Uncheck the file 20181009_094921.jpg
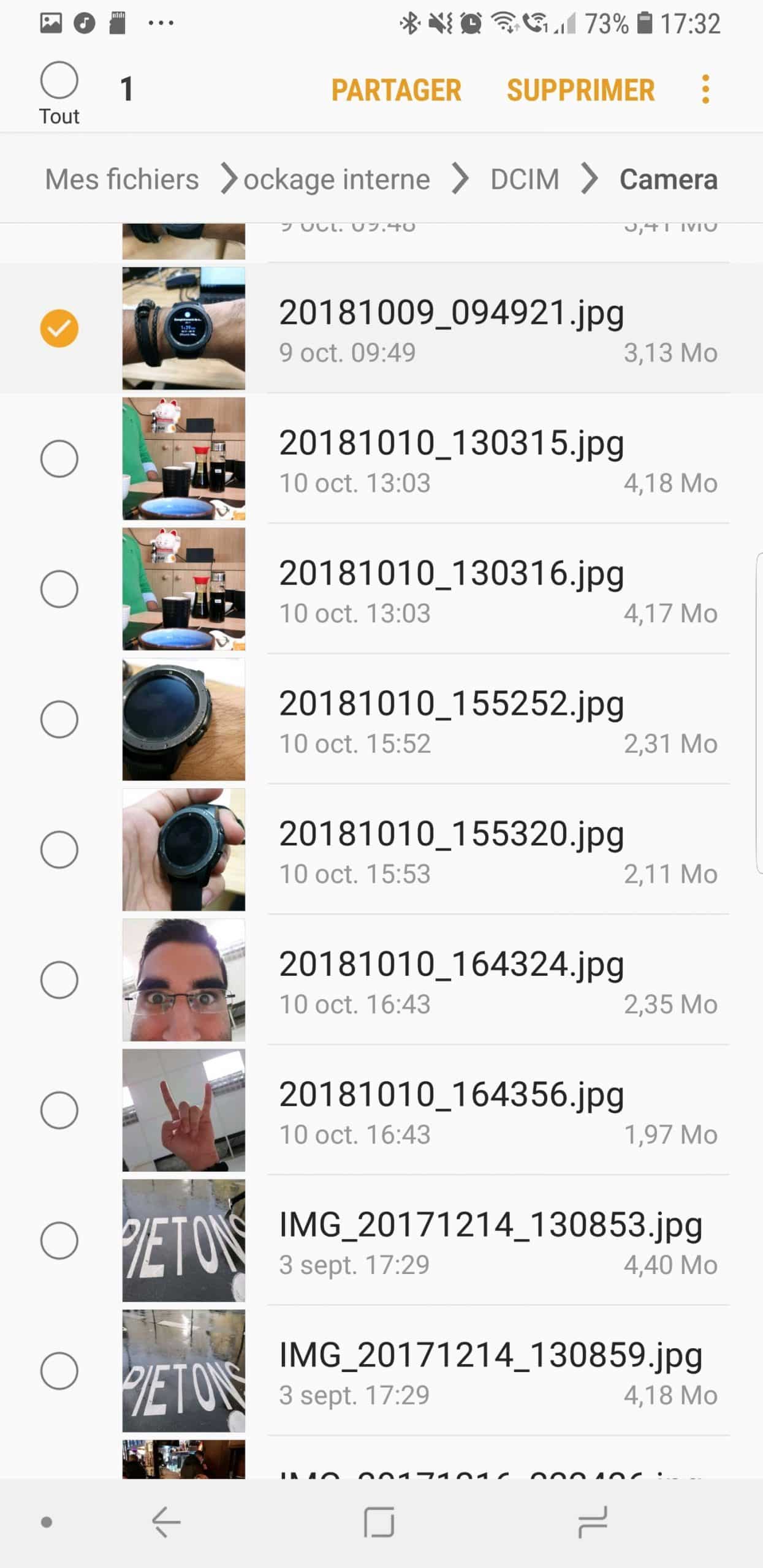Viewport: 763px width, 1568px height. pyautogui.click(x=59, y=328)
